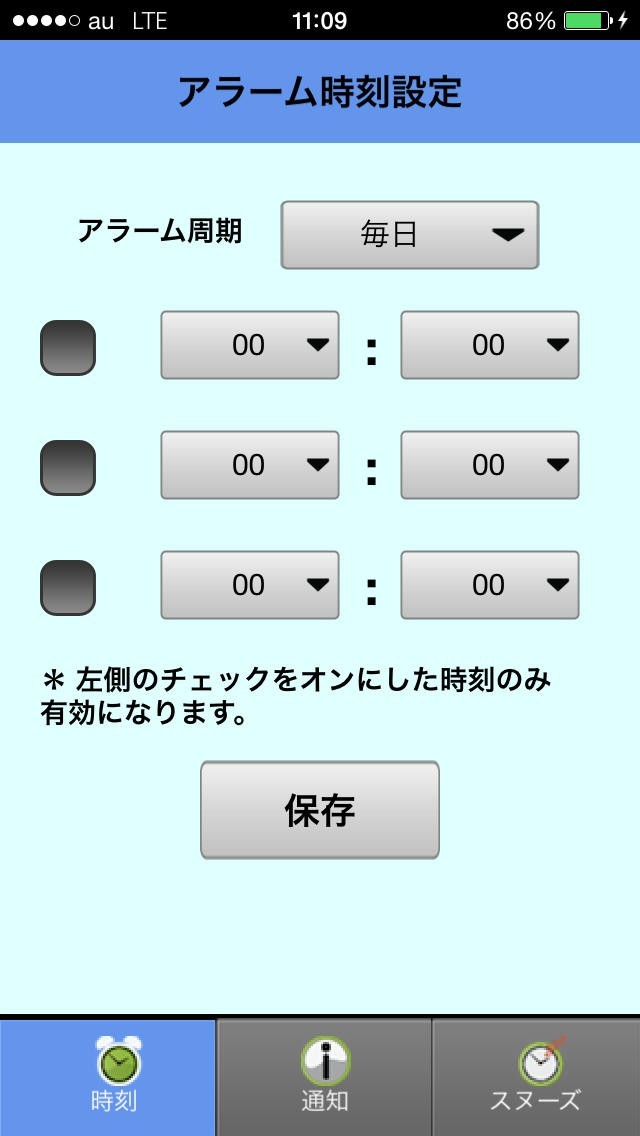Open the hour dropdown of the first alarm

pyautogui.click(x=250, y=345)
